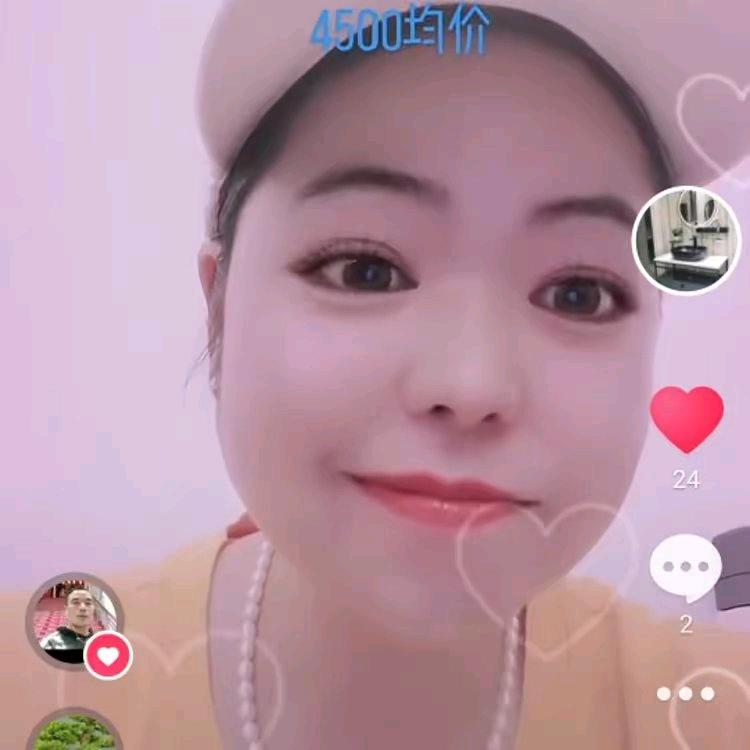
Task: Open the comments bubble
Action: [x=685, y=568]
